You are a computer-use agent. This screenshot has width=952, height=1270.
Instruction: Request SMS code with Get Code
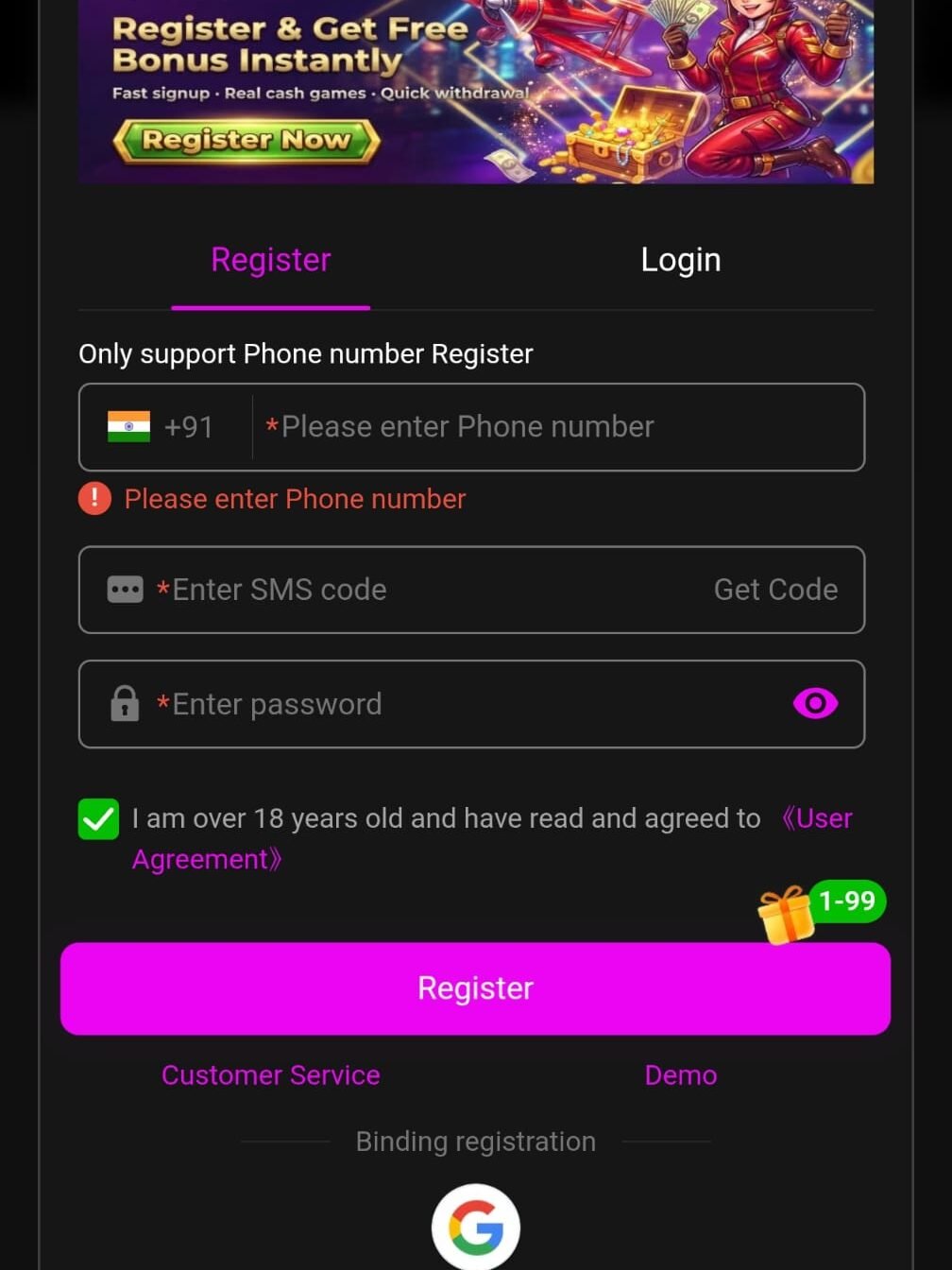click(775, 590)
